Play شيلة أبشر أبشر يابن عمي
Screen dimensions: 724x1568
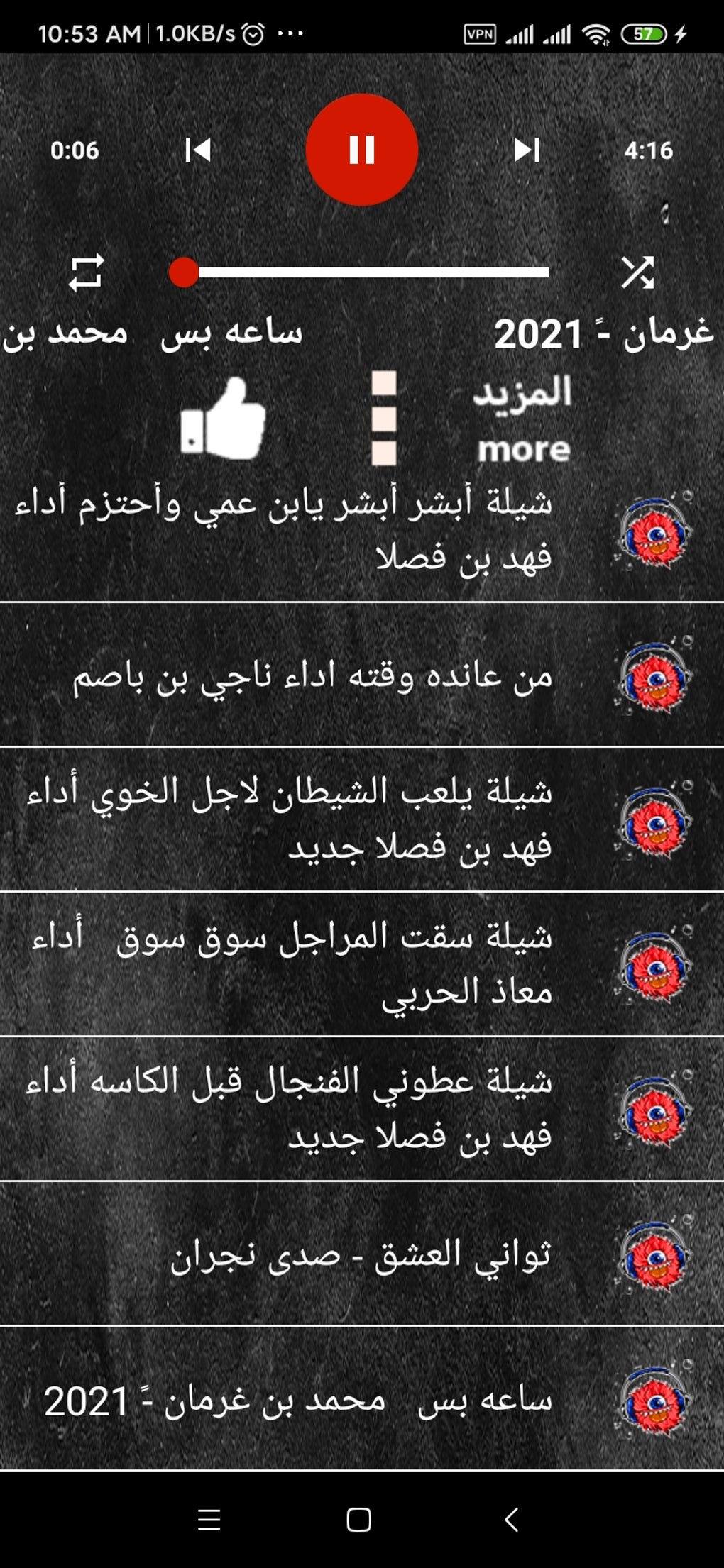point(319,531)
